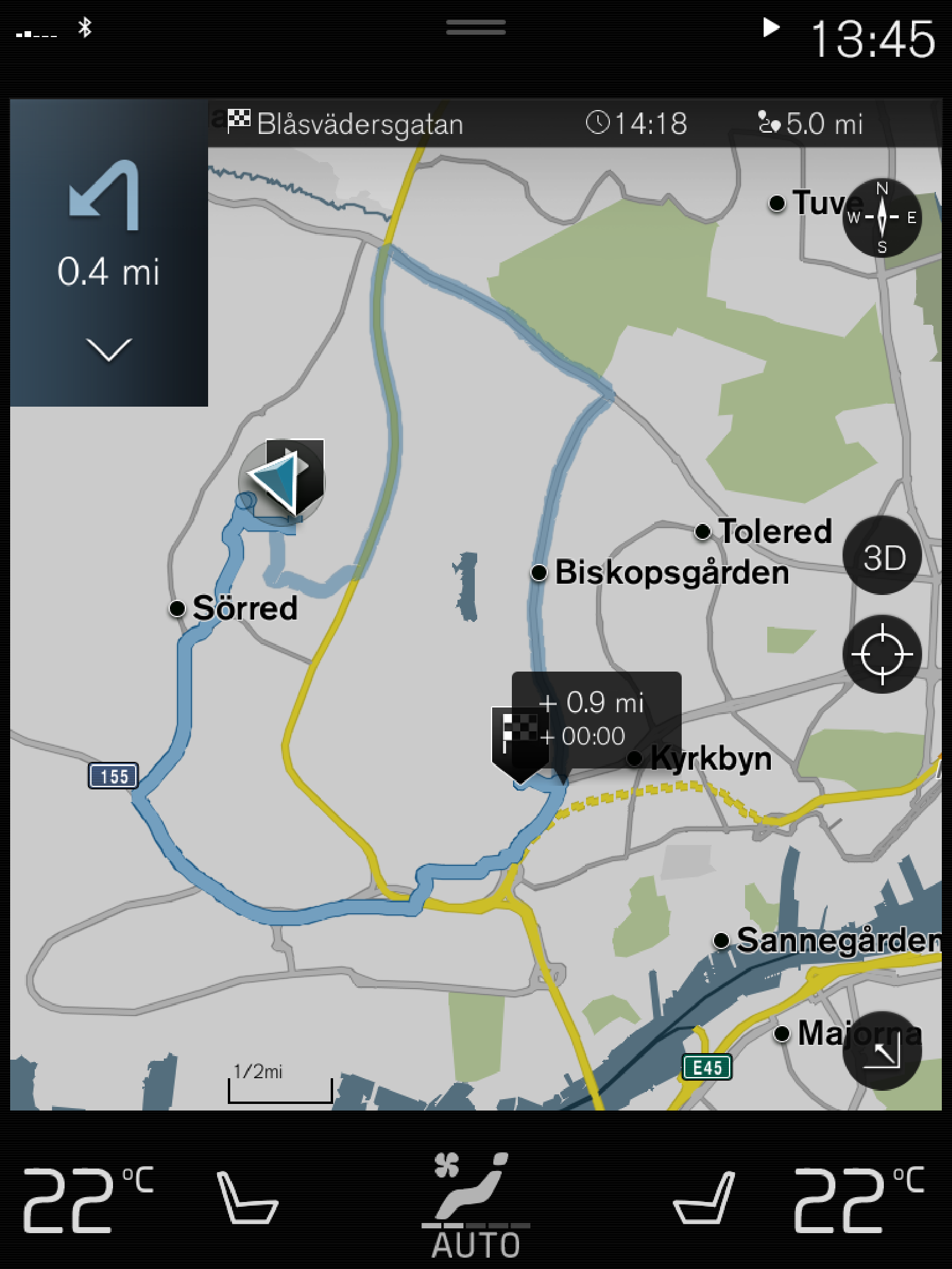Switch map to 3D view

click(883, 556)
